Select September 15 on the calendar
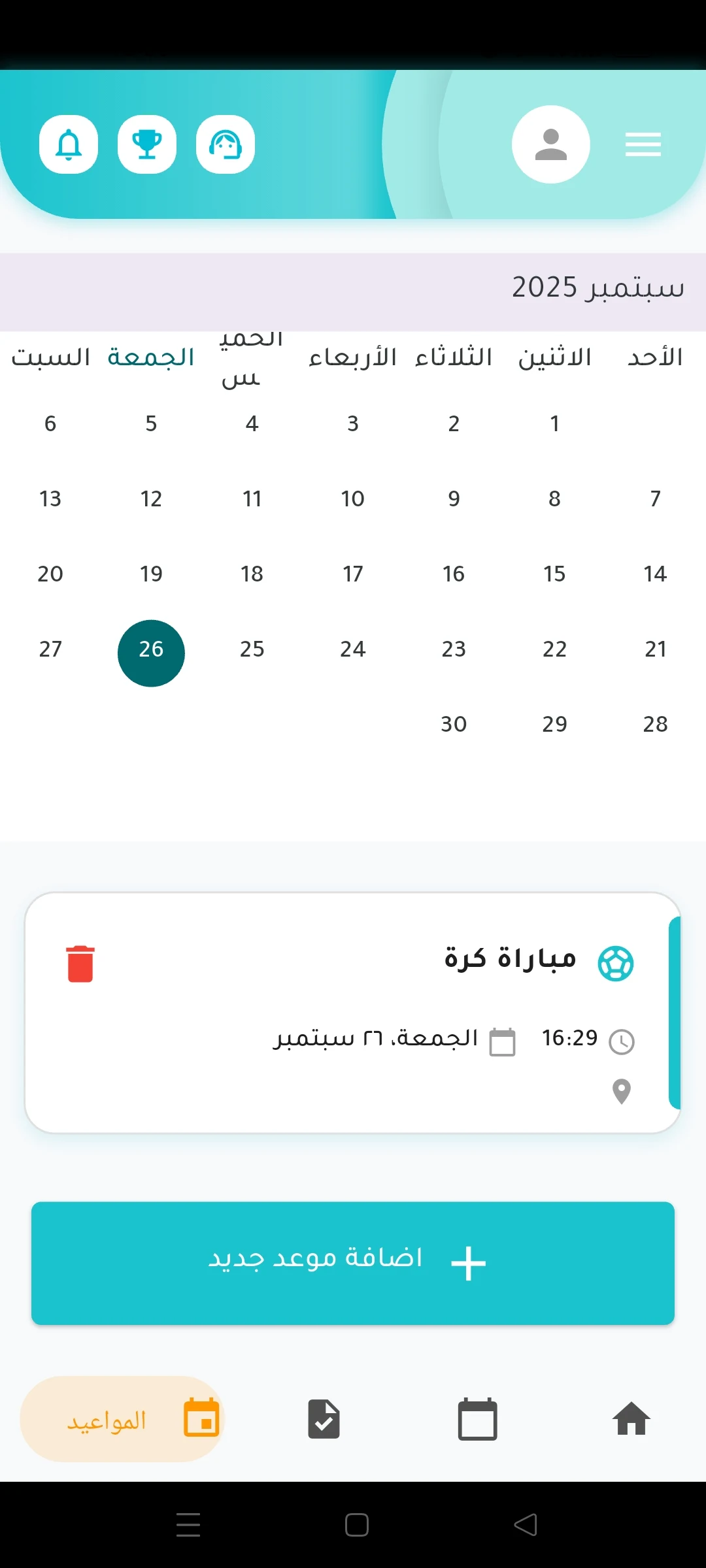 click(554, 574)
